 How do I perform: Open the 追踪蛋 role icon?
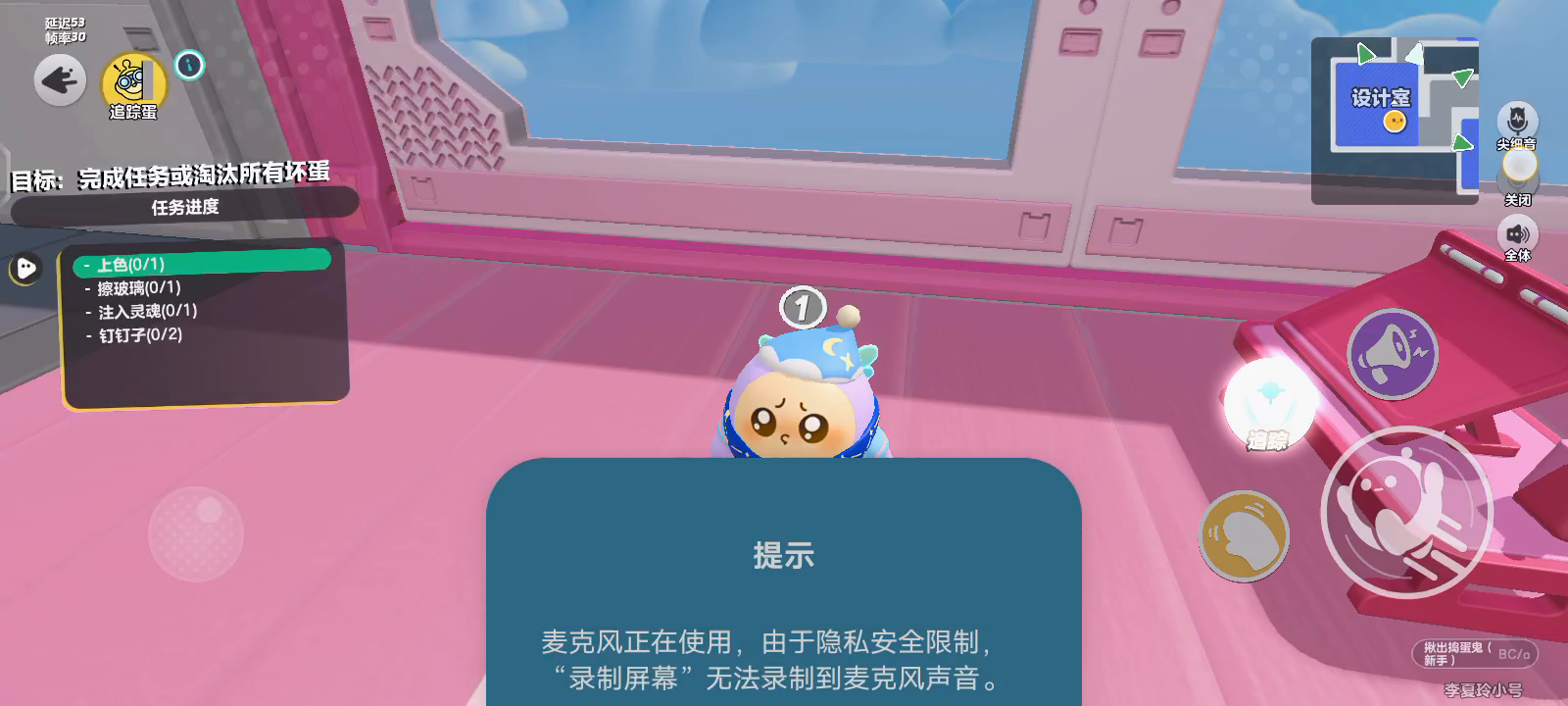[133, 81]
